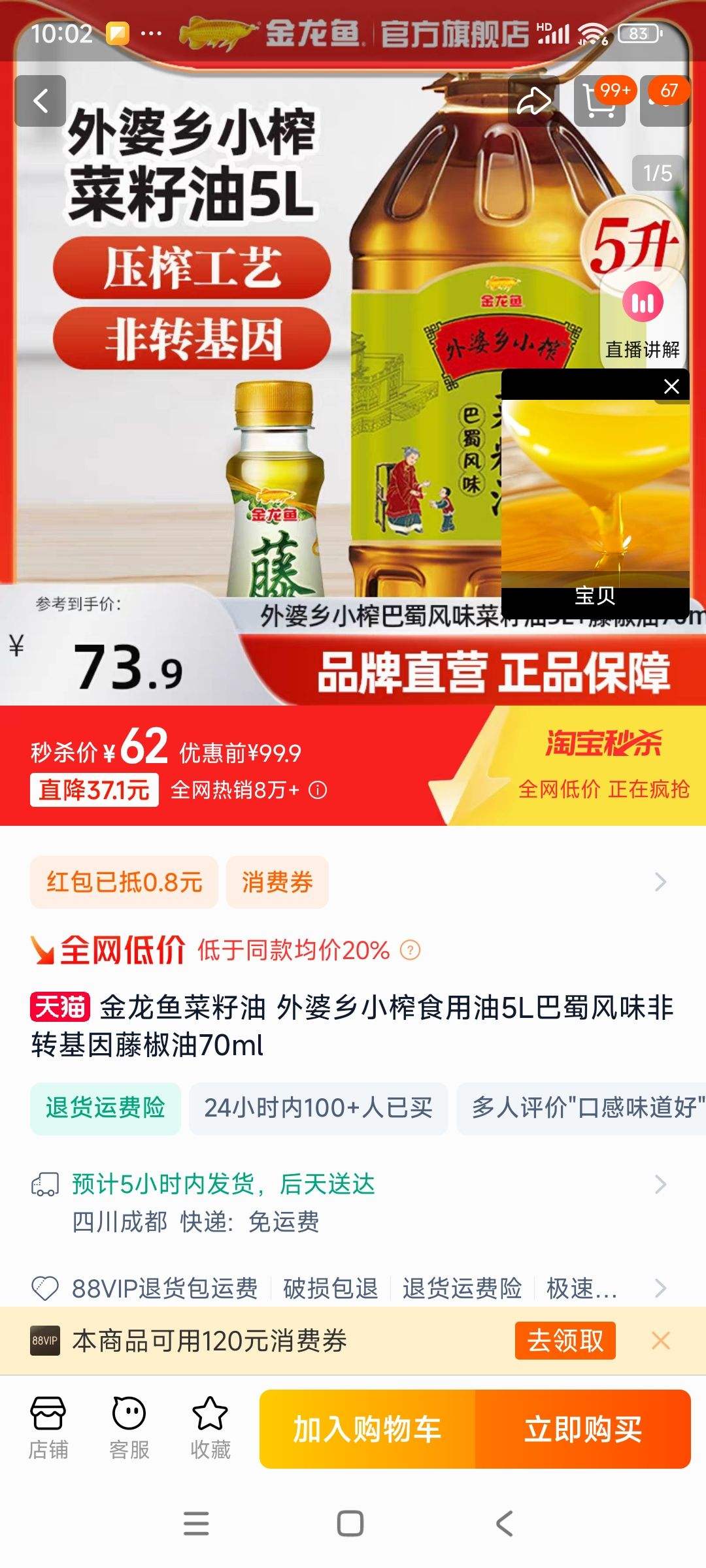This screenshot has width=706, height=1568.
Task: Expand the 88VIP service guarantees row
Action: click(660, 1287)
